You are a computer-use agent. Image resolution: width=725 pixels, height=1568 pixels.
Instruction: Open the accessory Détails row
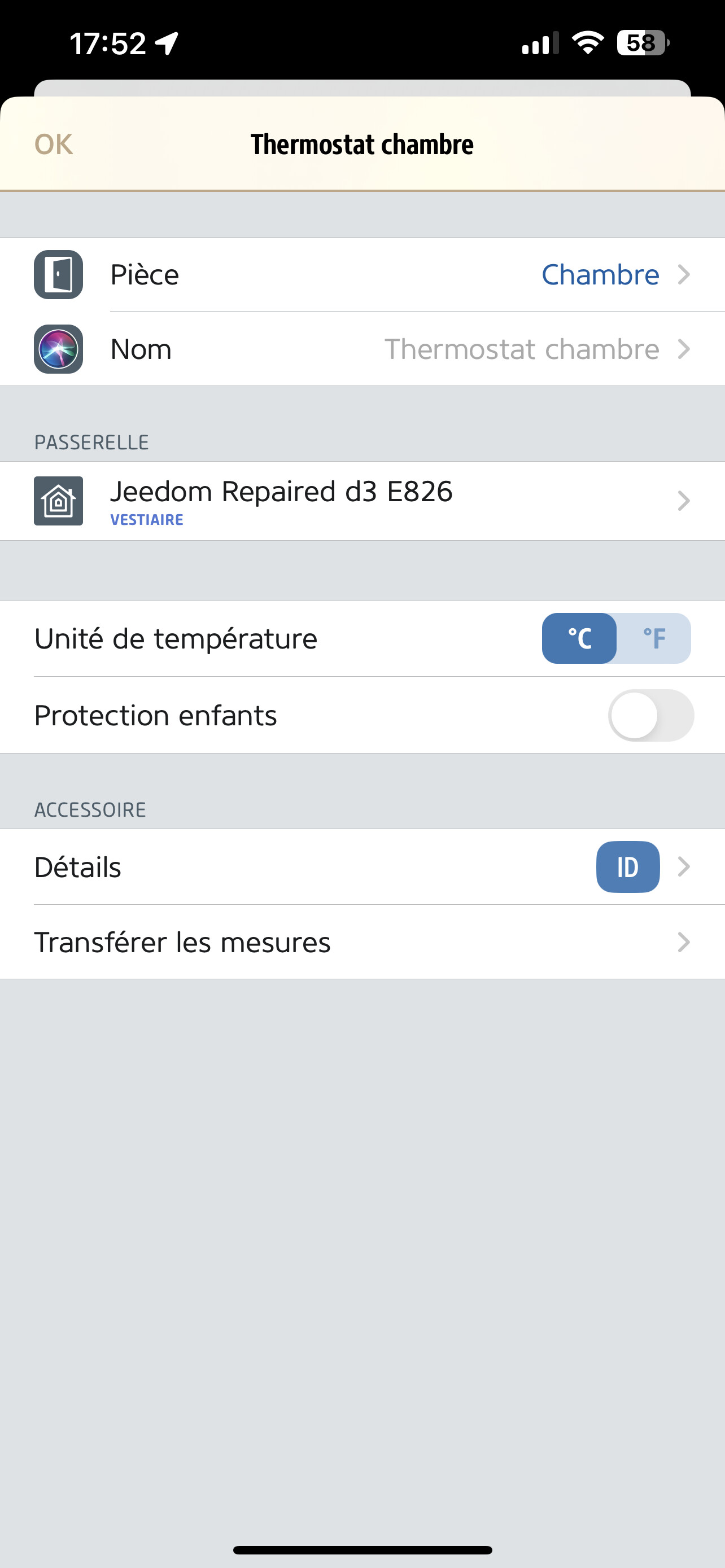coord(362,867)
